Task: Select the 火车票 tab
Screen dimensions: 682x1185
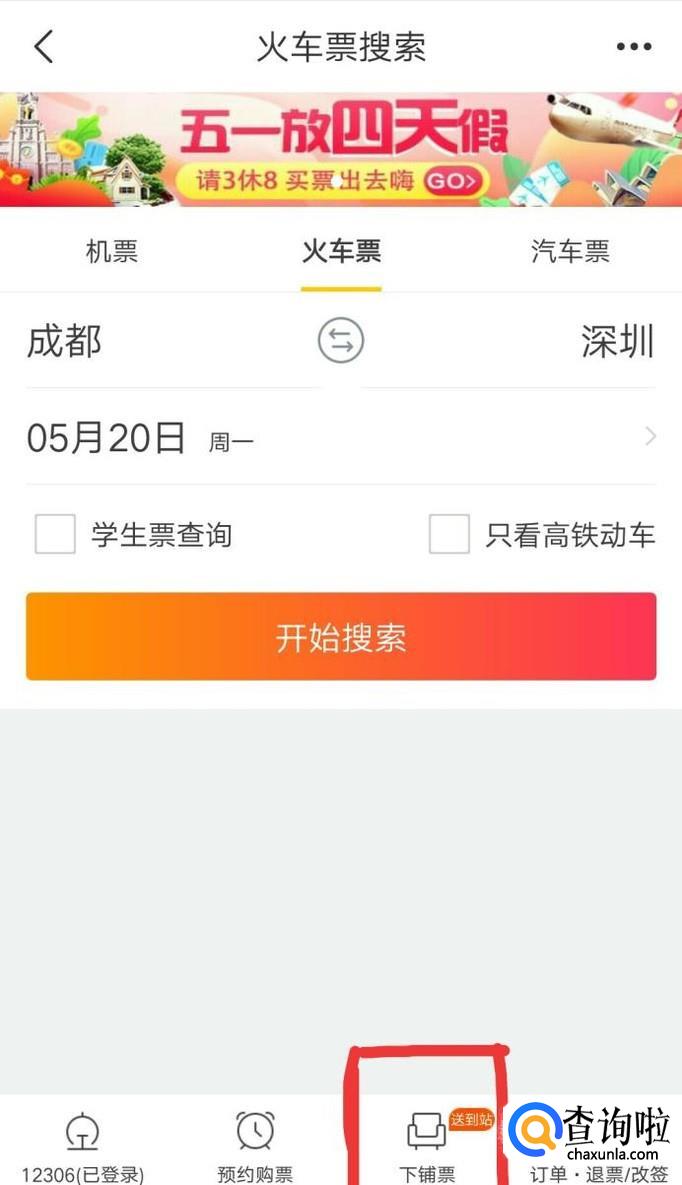Action: pyautogui.click(x=341, y=251)
